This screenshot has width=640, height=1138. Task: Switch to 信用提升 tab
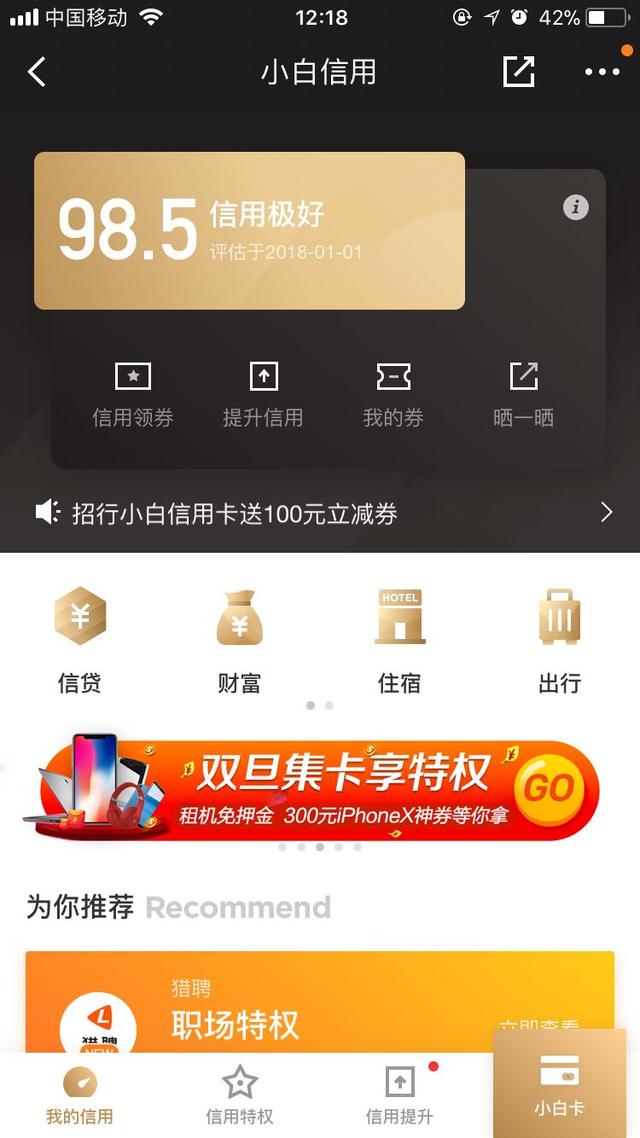tap(400, 1096)
